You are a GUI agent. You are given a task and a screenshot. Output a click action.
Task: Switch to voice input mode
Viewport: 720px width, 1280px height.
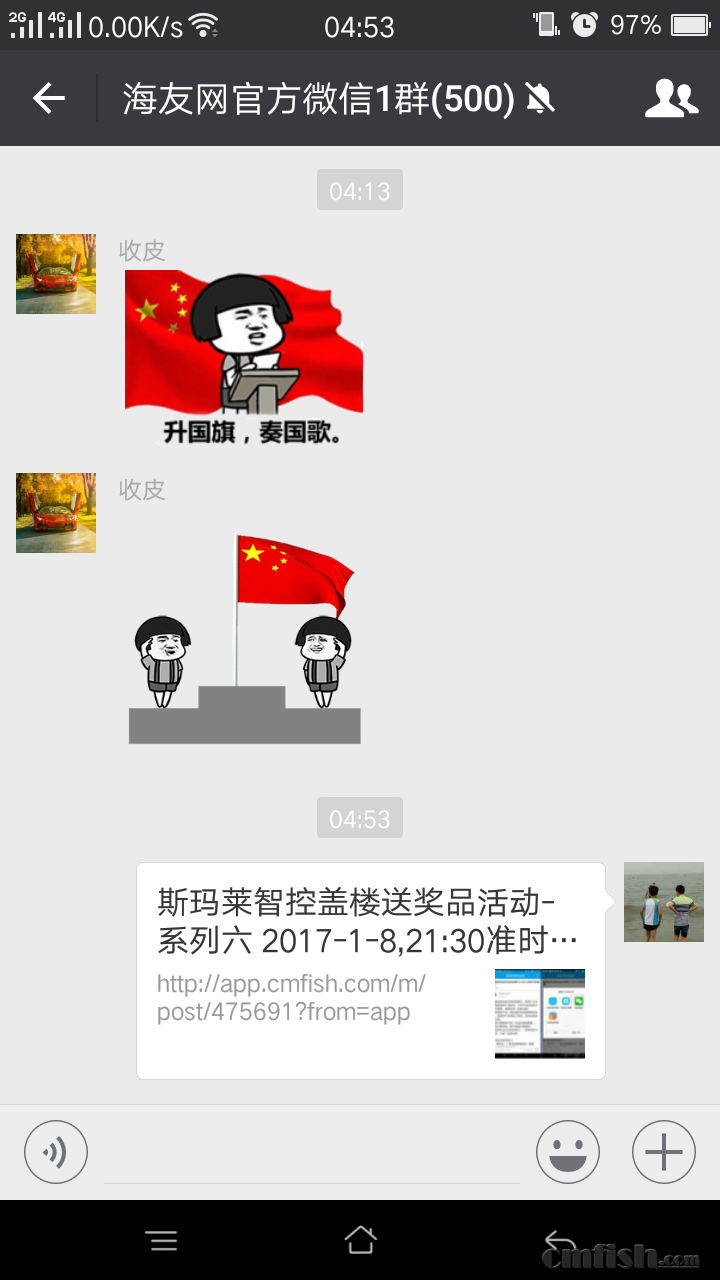(55, 1151)
